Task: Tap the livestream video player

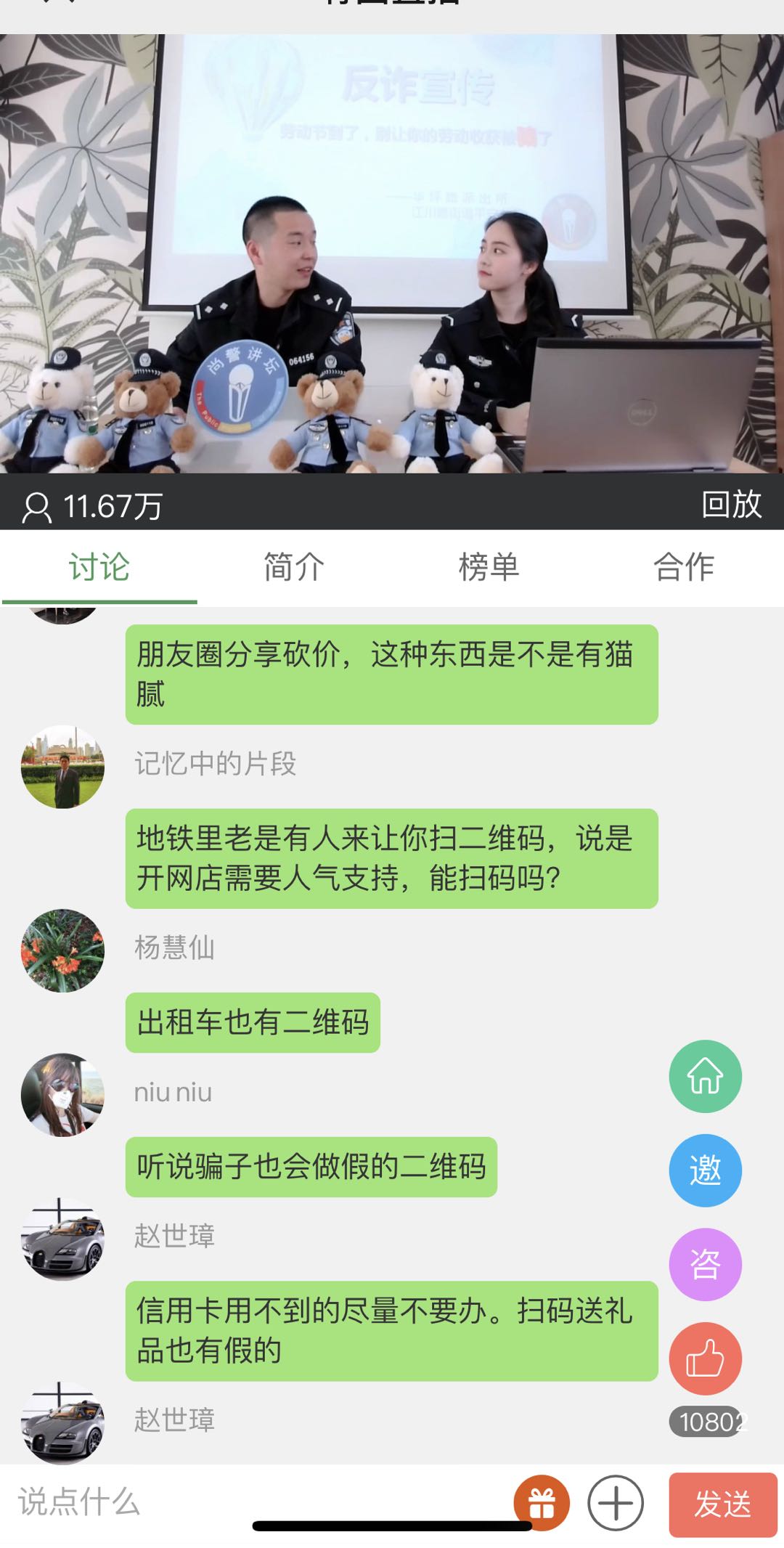Action: (x=392, y=254)
